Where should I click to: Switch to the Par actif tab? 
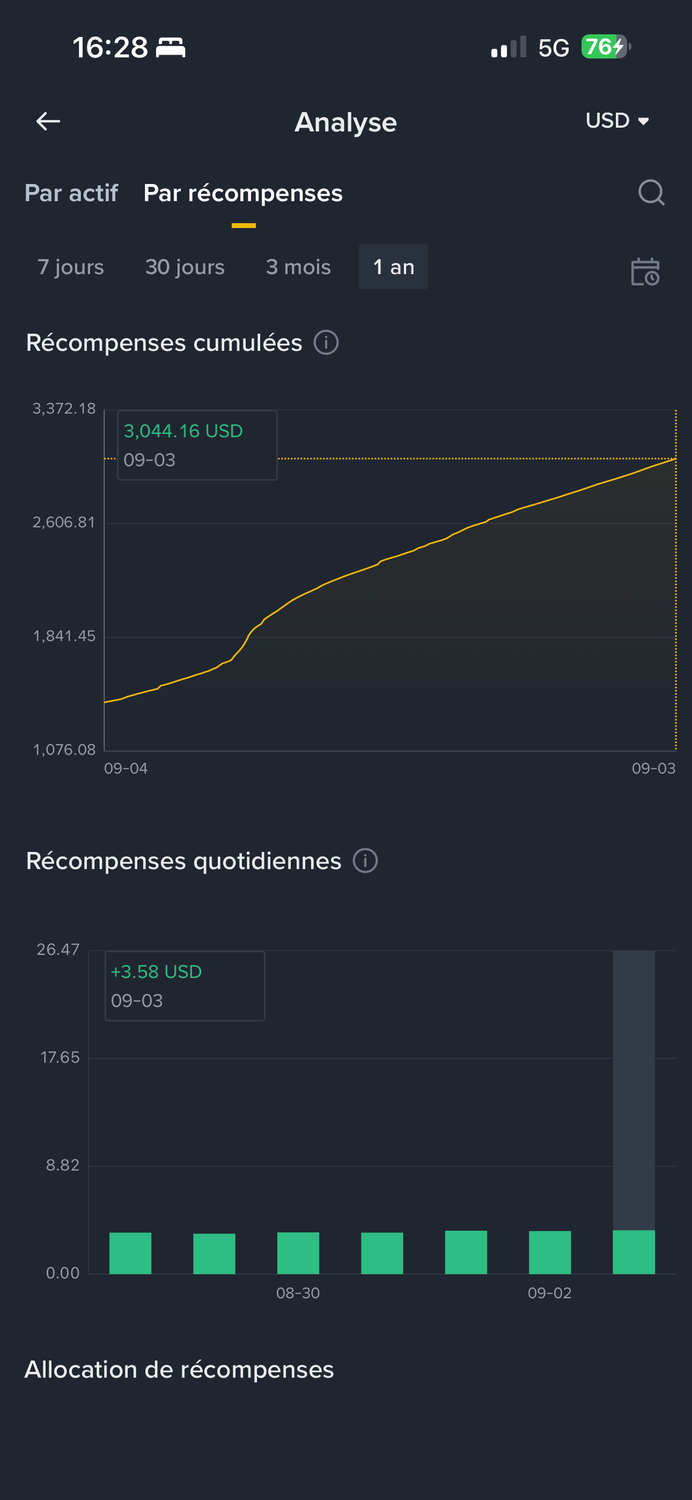(x=71, y=193)
